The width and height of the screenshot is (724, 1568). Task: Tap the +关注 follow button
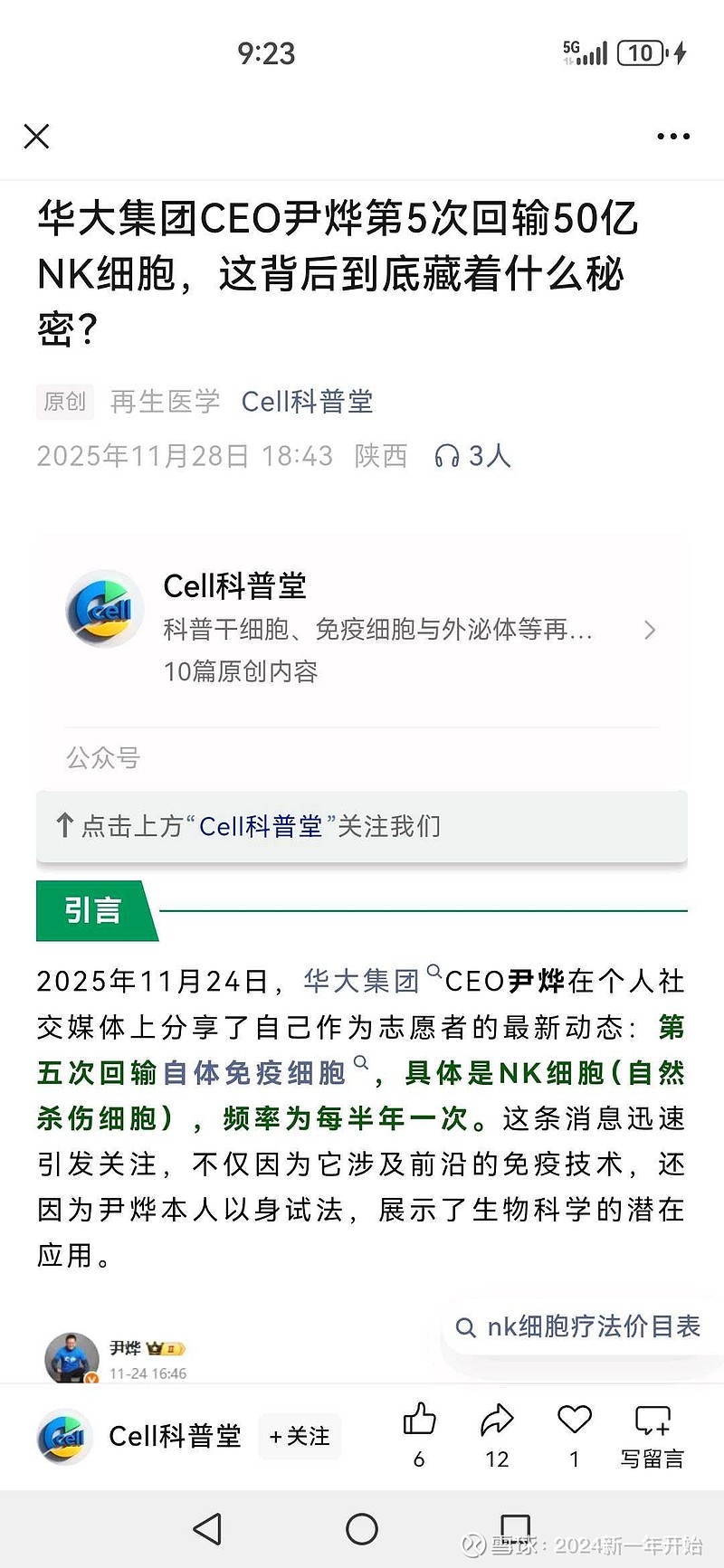[x=299, y=1437]
